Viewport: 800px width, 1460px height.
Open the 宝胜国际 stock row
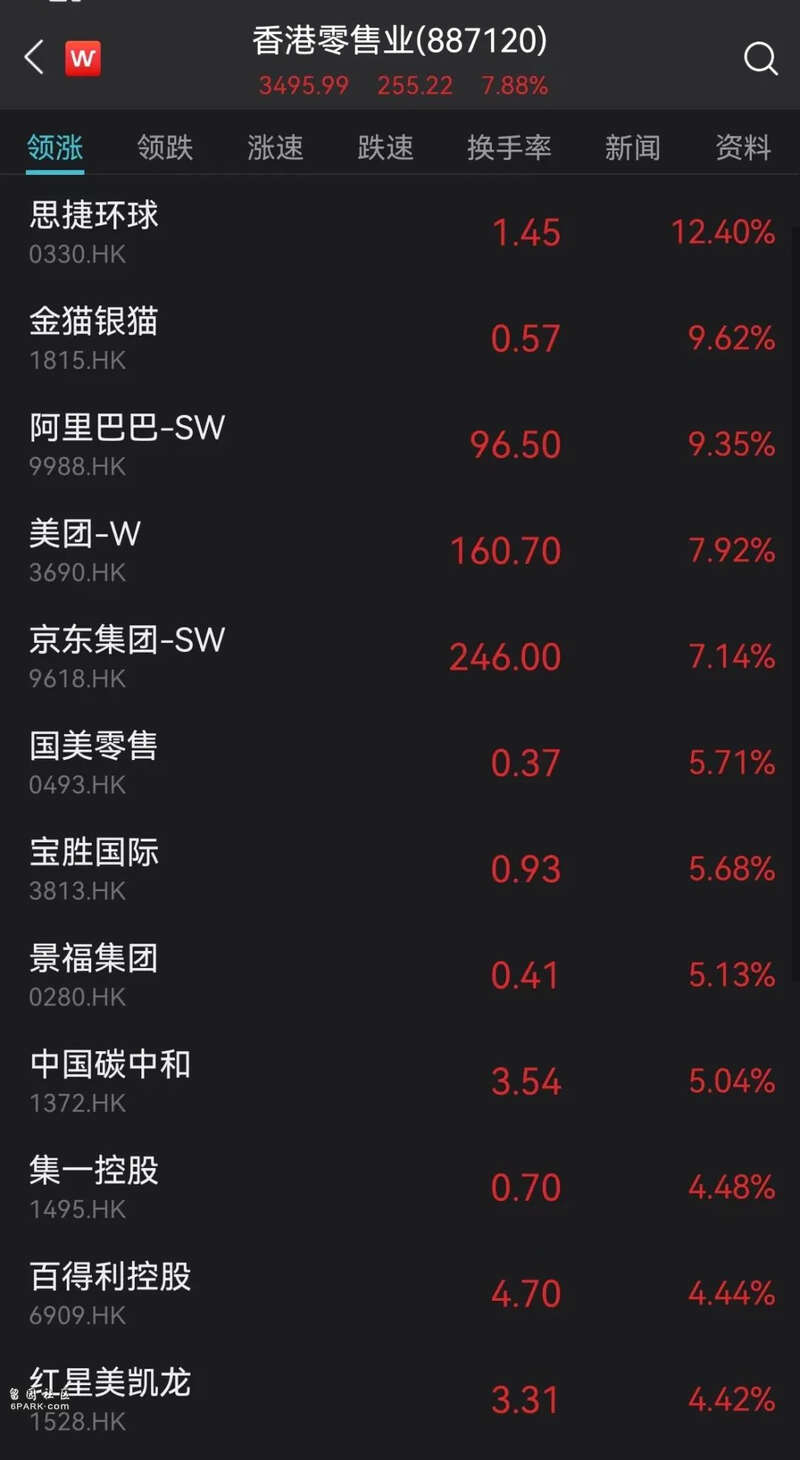pyautogui.click(x=400, y=868)
